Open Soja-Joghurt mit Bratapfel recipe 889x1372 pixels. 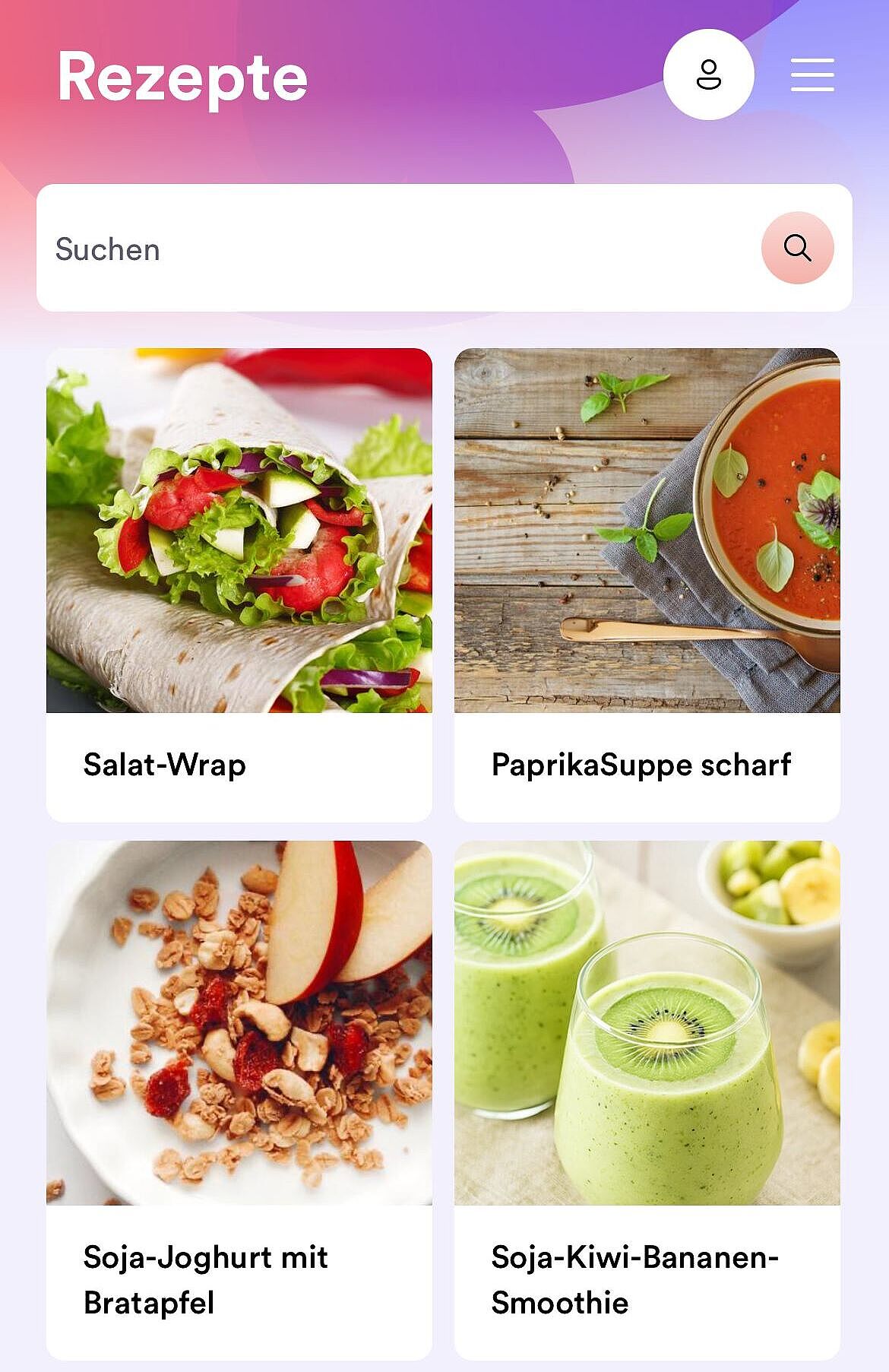click(x=239, y=1099)
